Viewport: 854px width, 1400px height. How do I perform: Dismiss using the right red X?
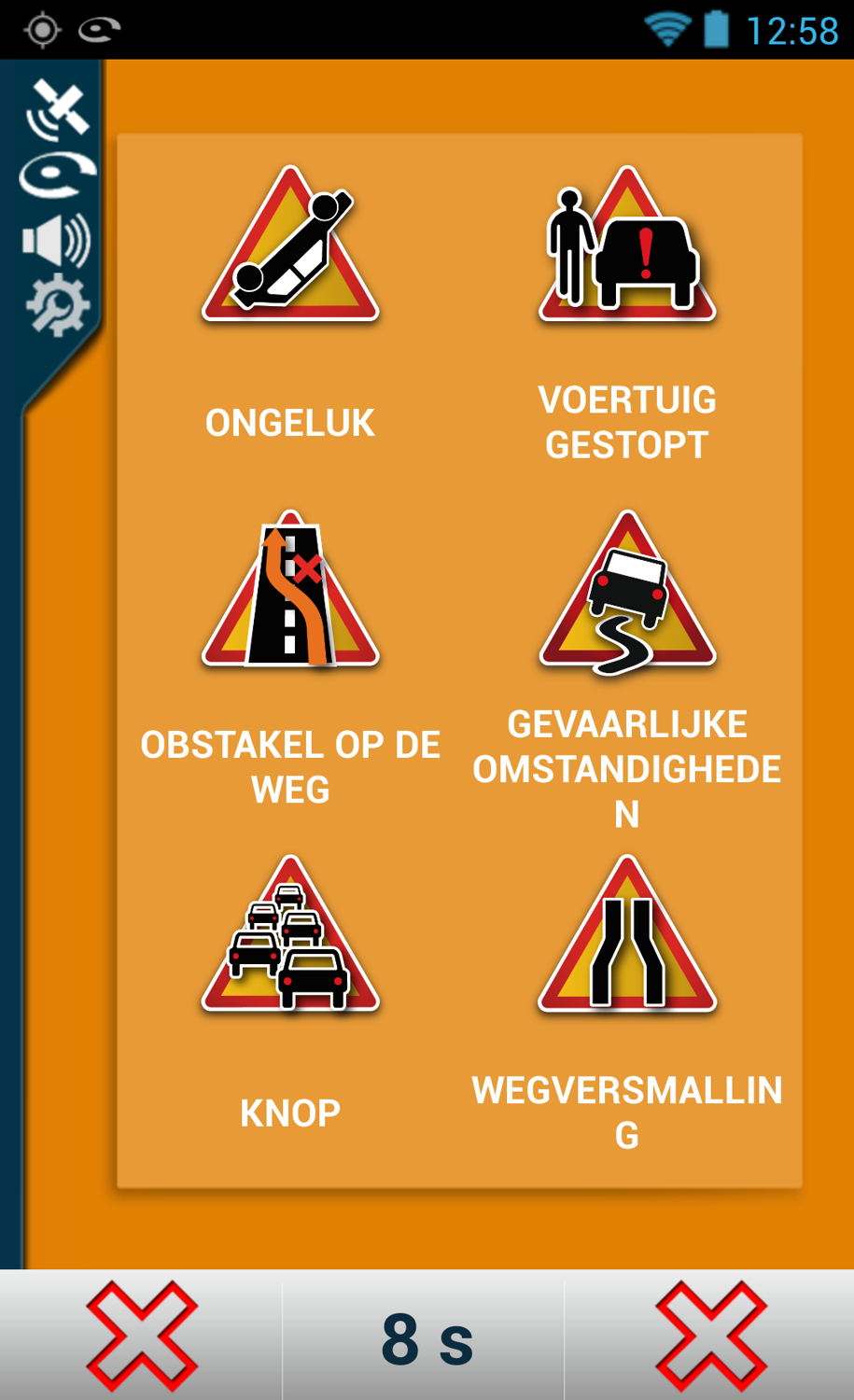pyautogui.click(x=712, y=1336)
